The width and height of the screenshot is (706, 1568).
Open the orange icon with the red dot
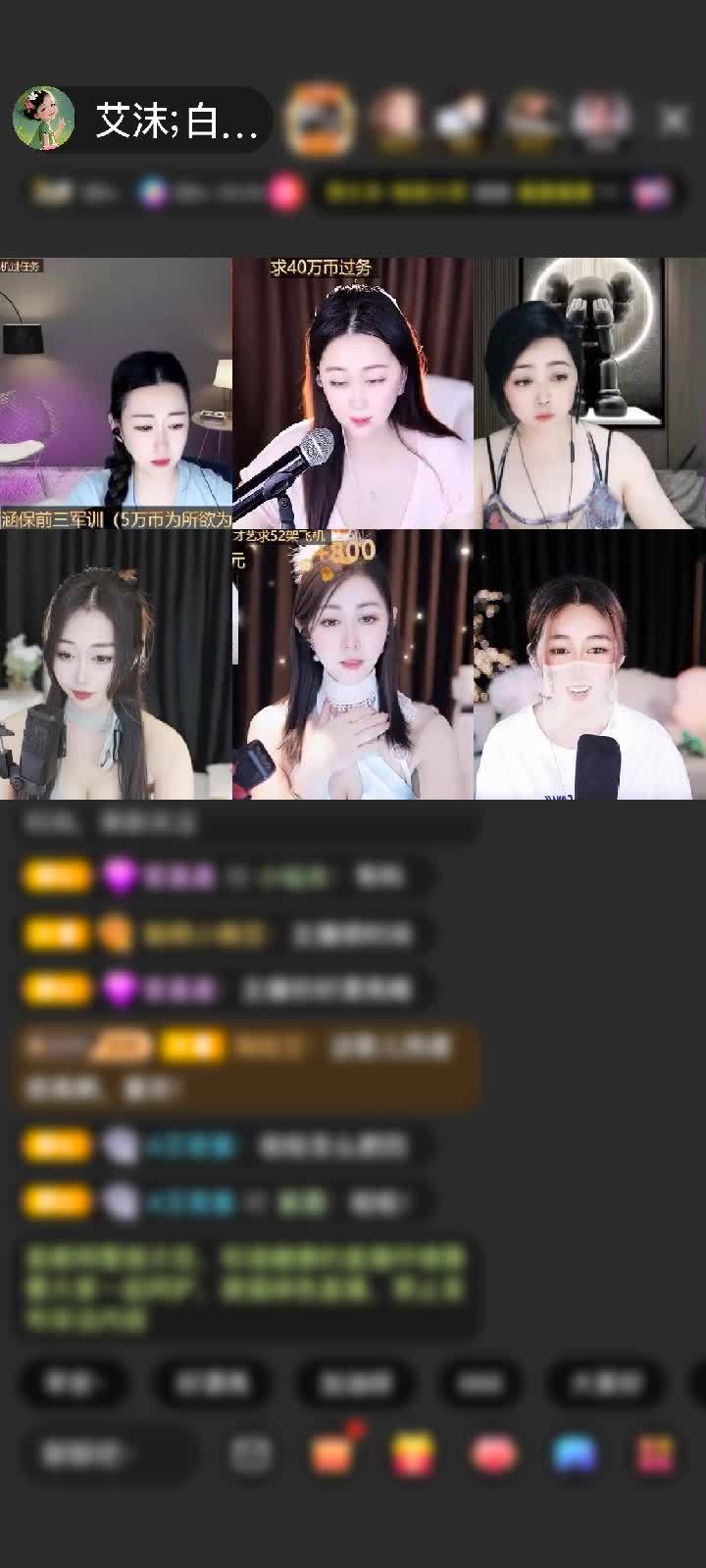tap(332, 1454)
